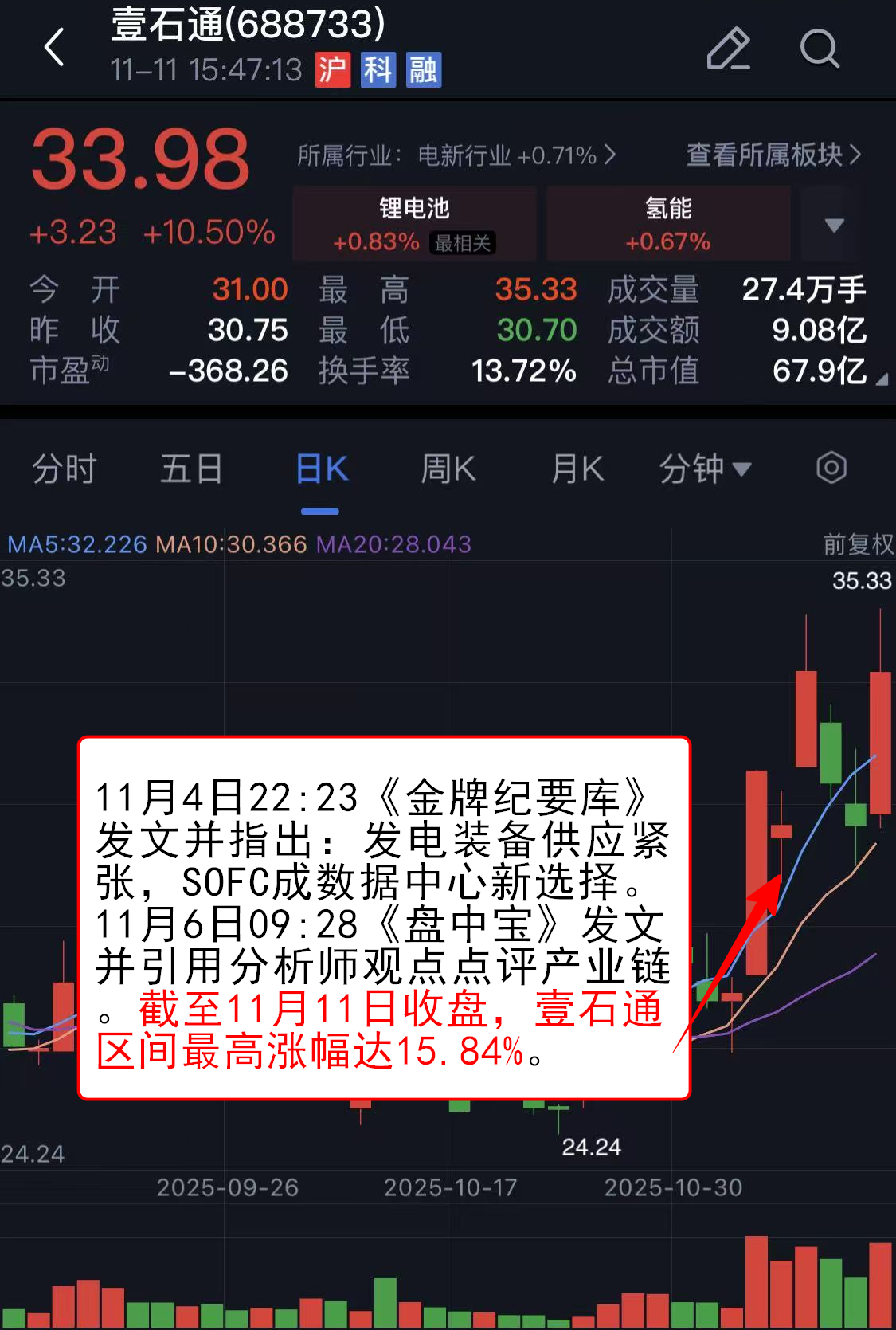Viewport: 896px width, 1330px height.
Task: Expand more sectors with the dropdown arrow
Action: pyautogui.click(x=833, y=225)
